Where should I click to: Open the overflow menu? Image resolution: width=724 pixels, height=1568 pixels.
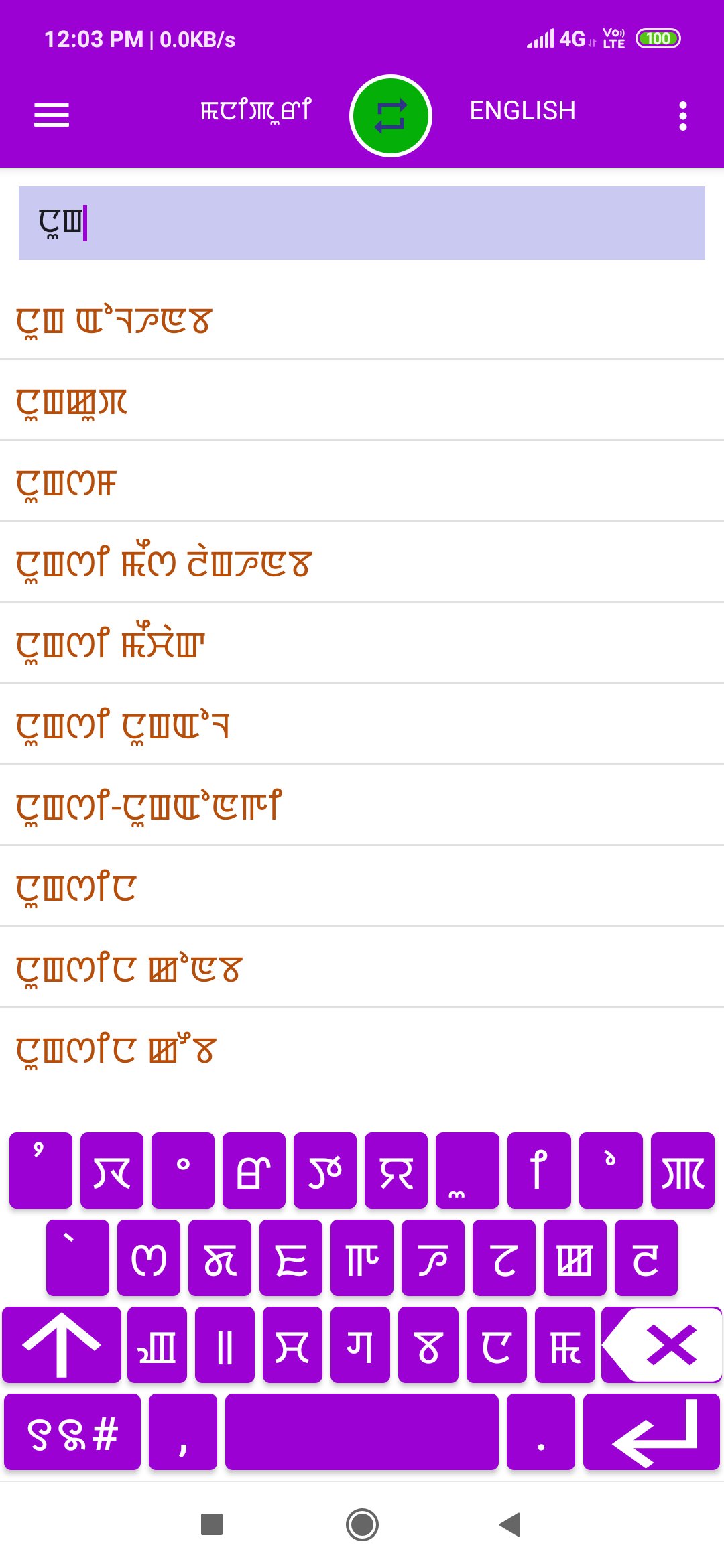682,116
